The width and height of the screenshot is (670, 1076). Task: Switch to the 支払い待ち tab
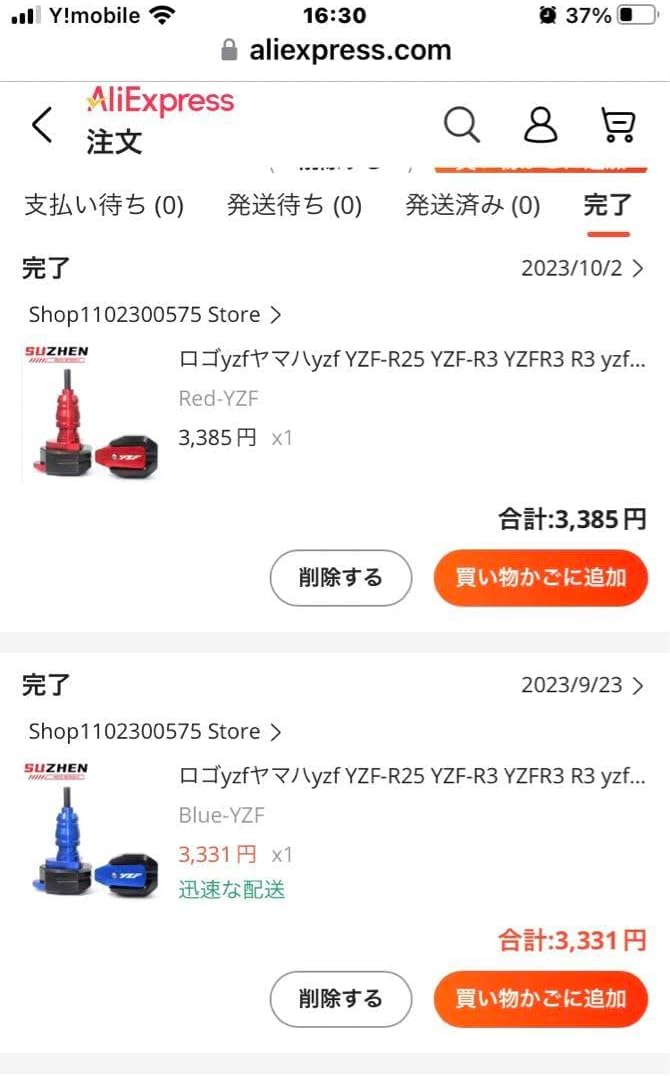pyautogui.click(x=104, y=206)
